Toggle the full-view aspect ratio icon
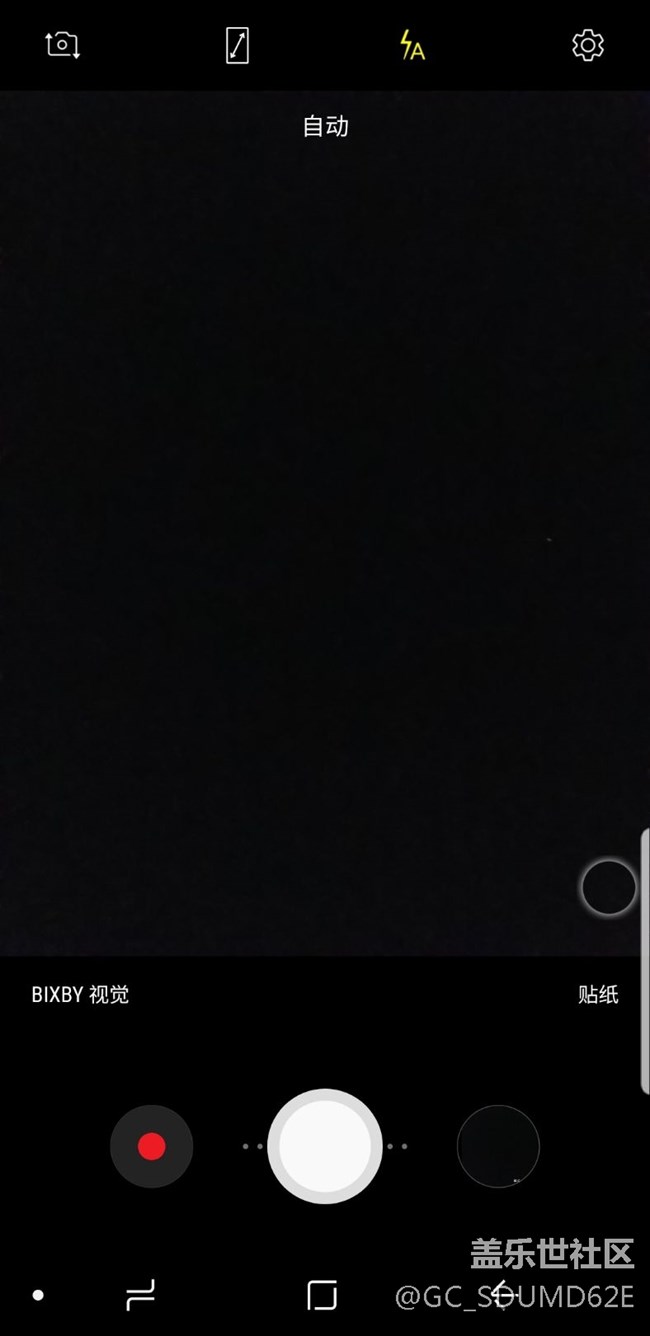 pyautogui.click(x=237, y=46)
